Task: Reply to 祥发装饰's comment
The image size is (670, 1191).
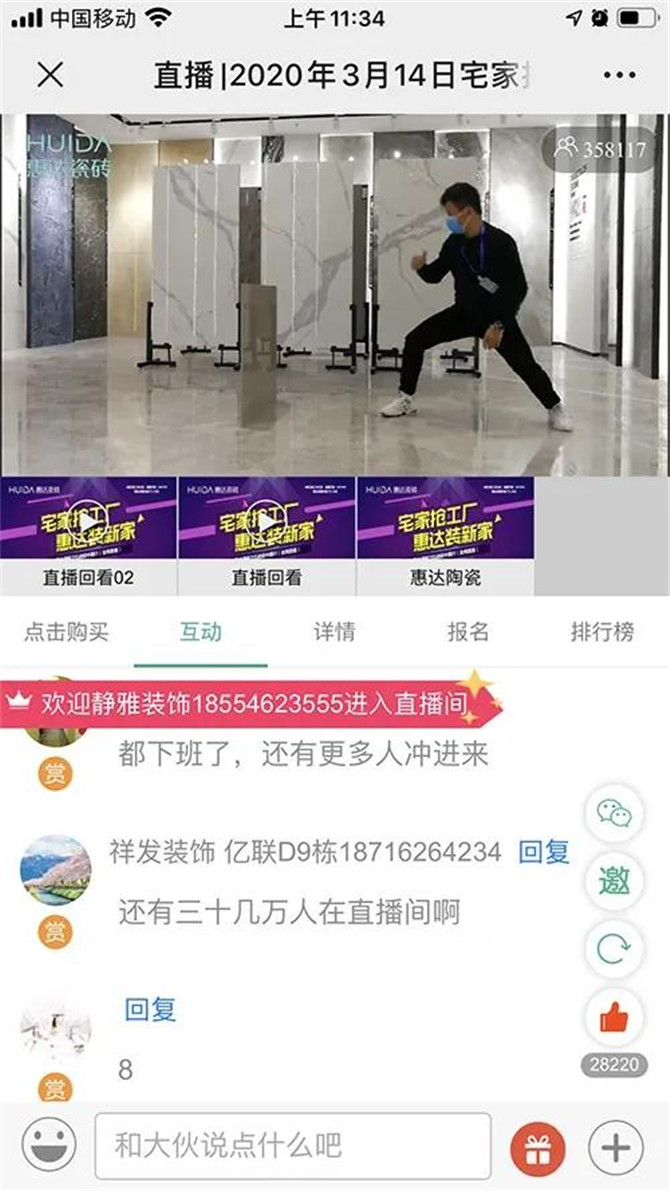Action: 544,852
